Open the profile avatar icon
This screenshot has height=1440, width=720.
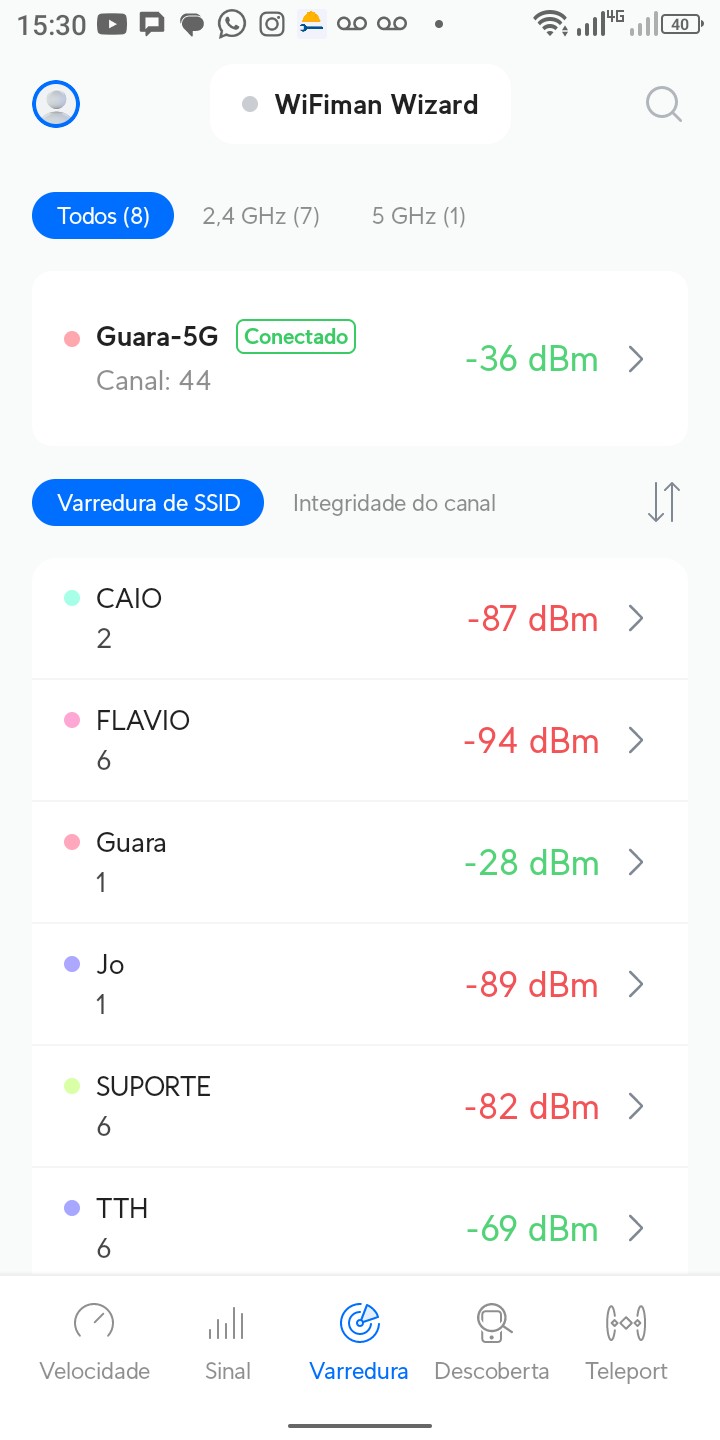(56, 103)
